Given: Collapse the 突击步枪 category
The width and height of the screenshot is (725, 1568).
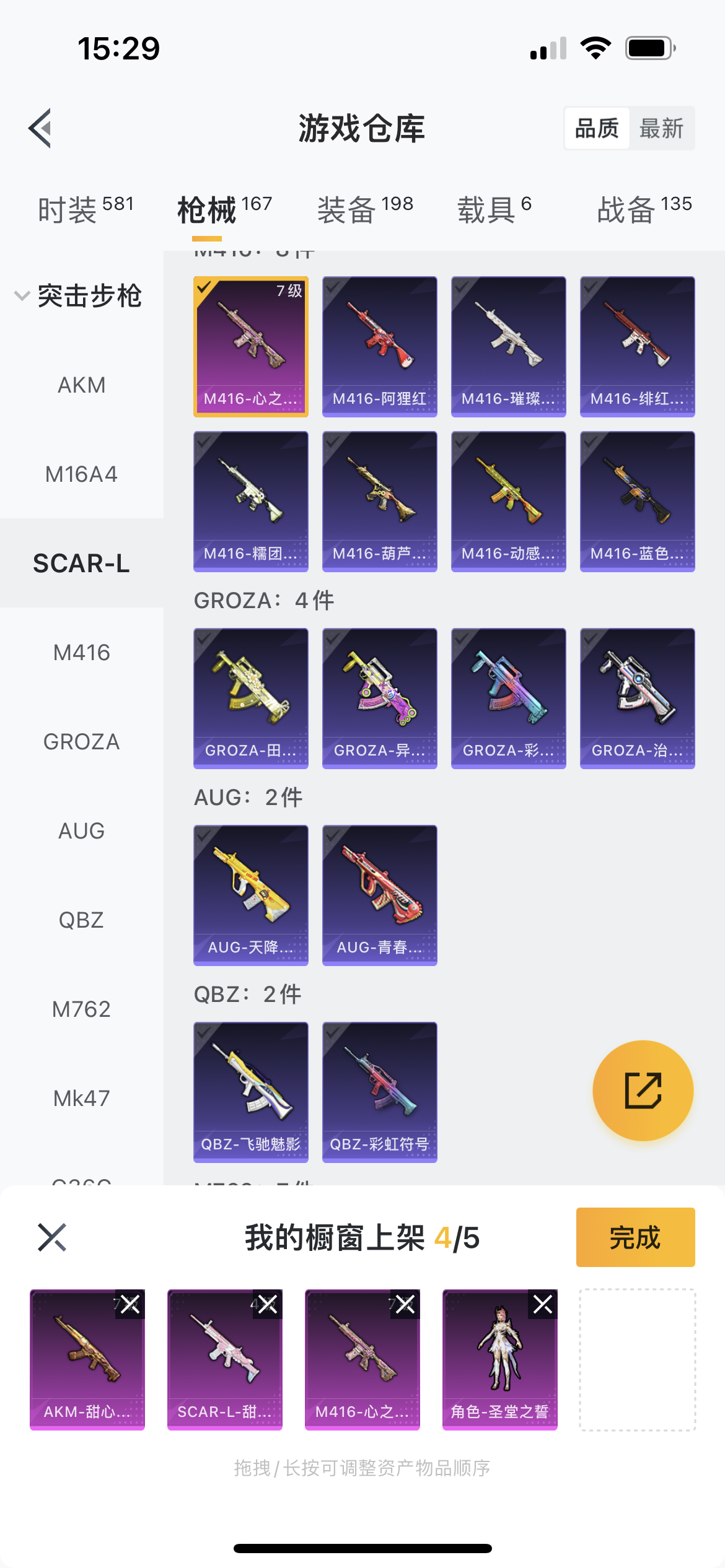Looking at the screenshot, I should tap(79, 295).
